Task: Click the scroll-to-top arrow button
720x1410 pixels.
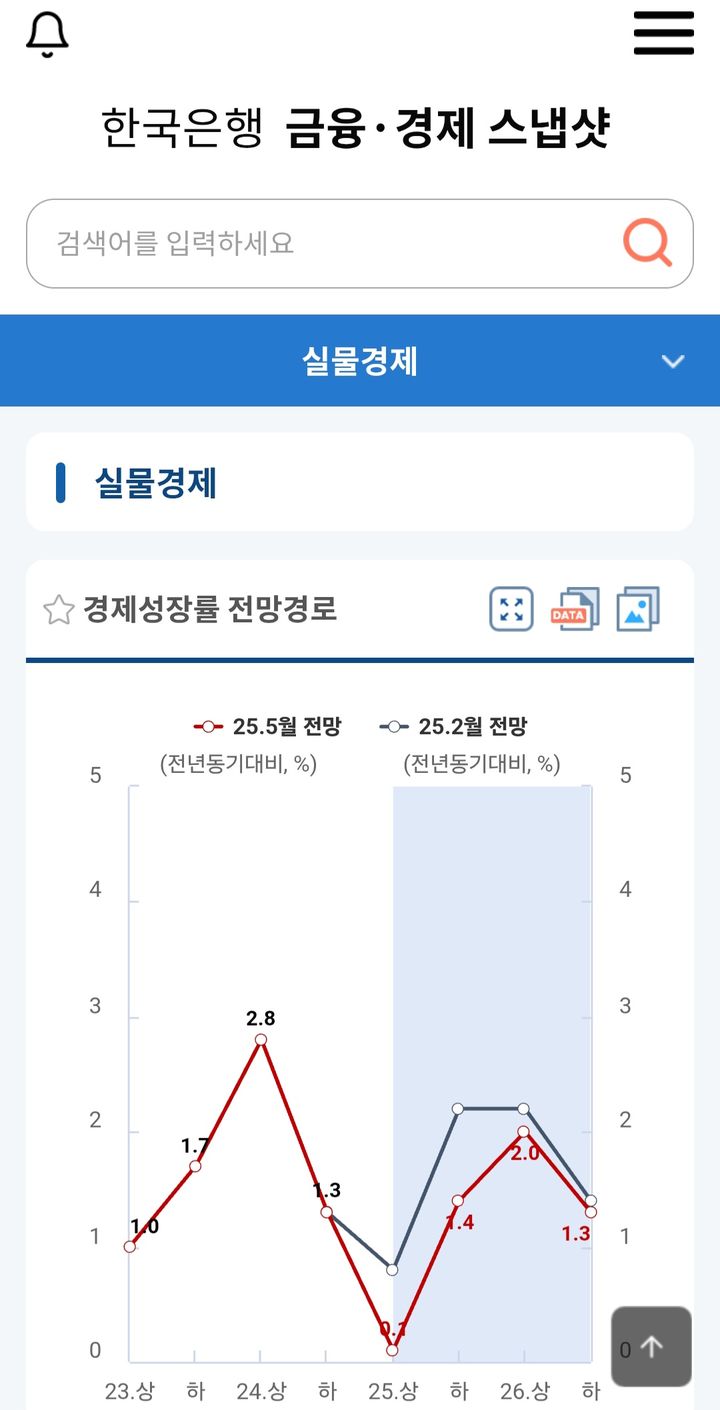Action: point(650,1347)
